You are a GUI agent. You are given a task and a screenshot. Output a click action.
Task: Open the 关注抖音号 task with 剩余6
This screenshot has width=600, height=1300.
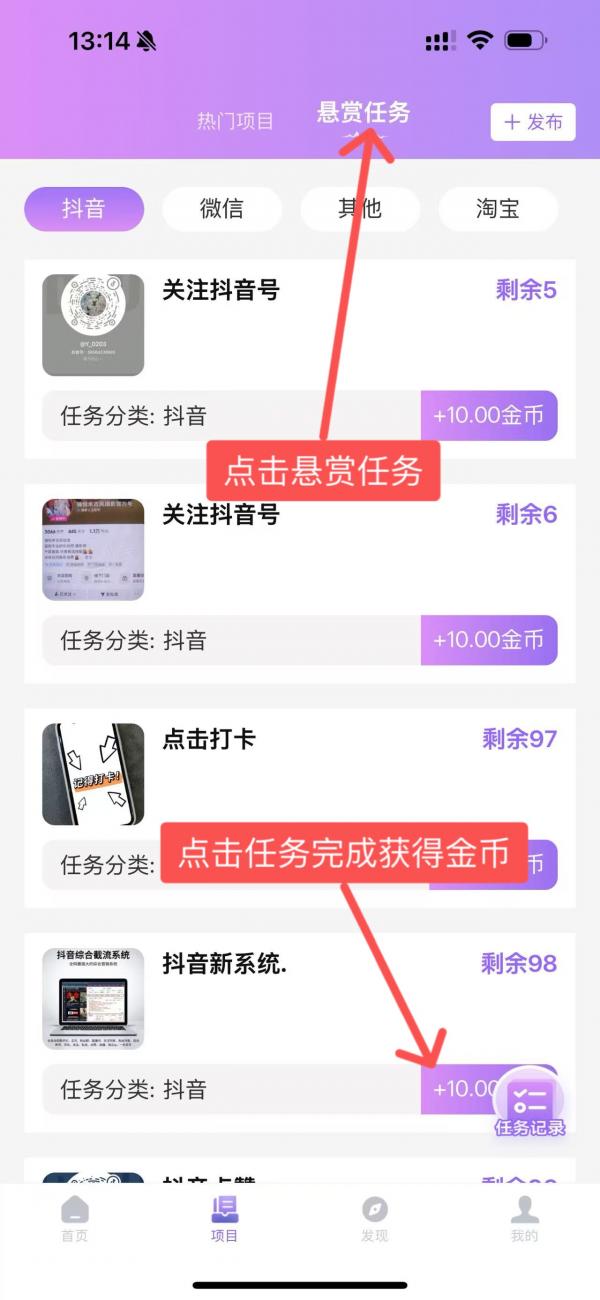point(300,584)
